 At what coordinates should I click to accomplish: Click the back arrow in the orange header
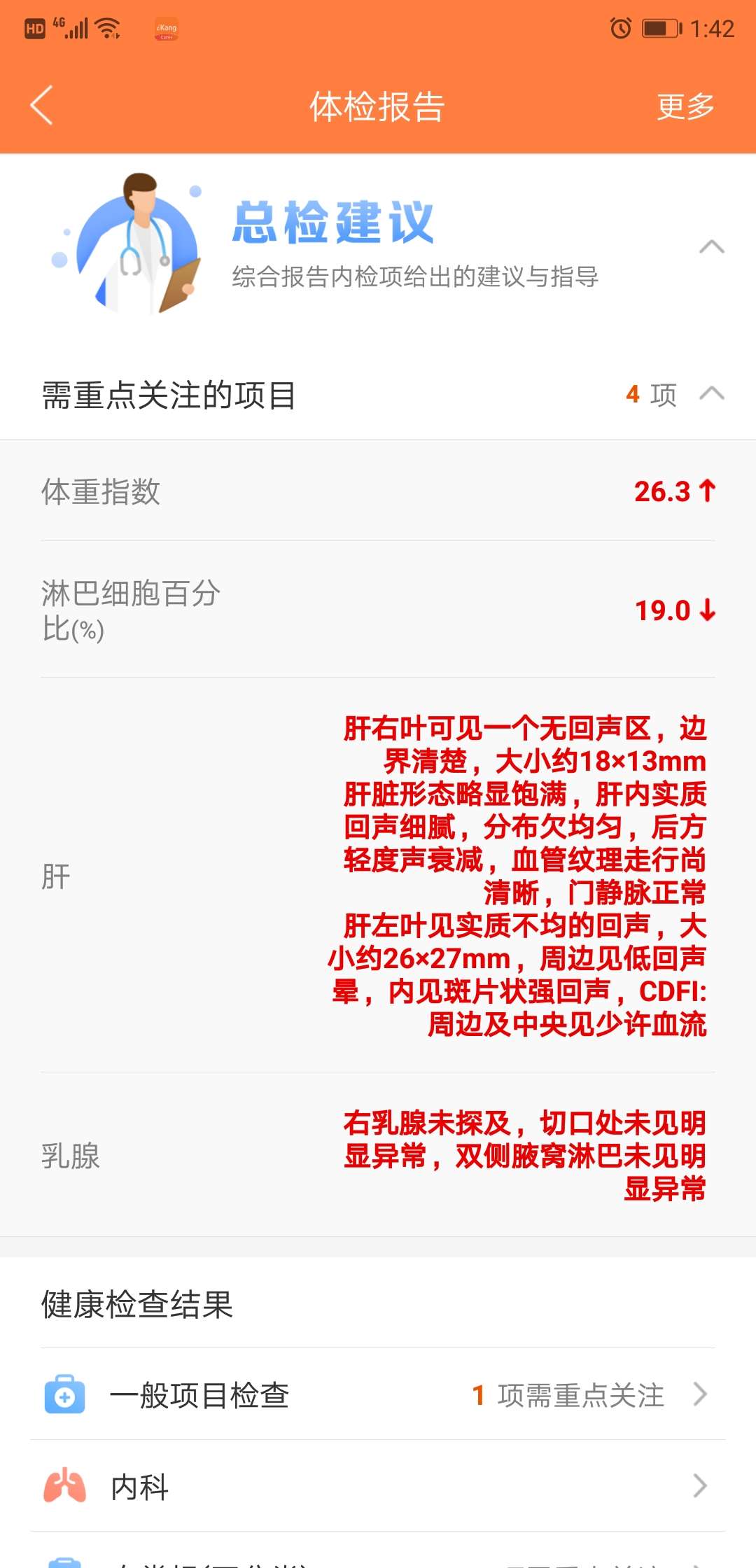point(40,106)
